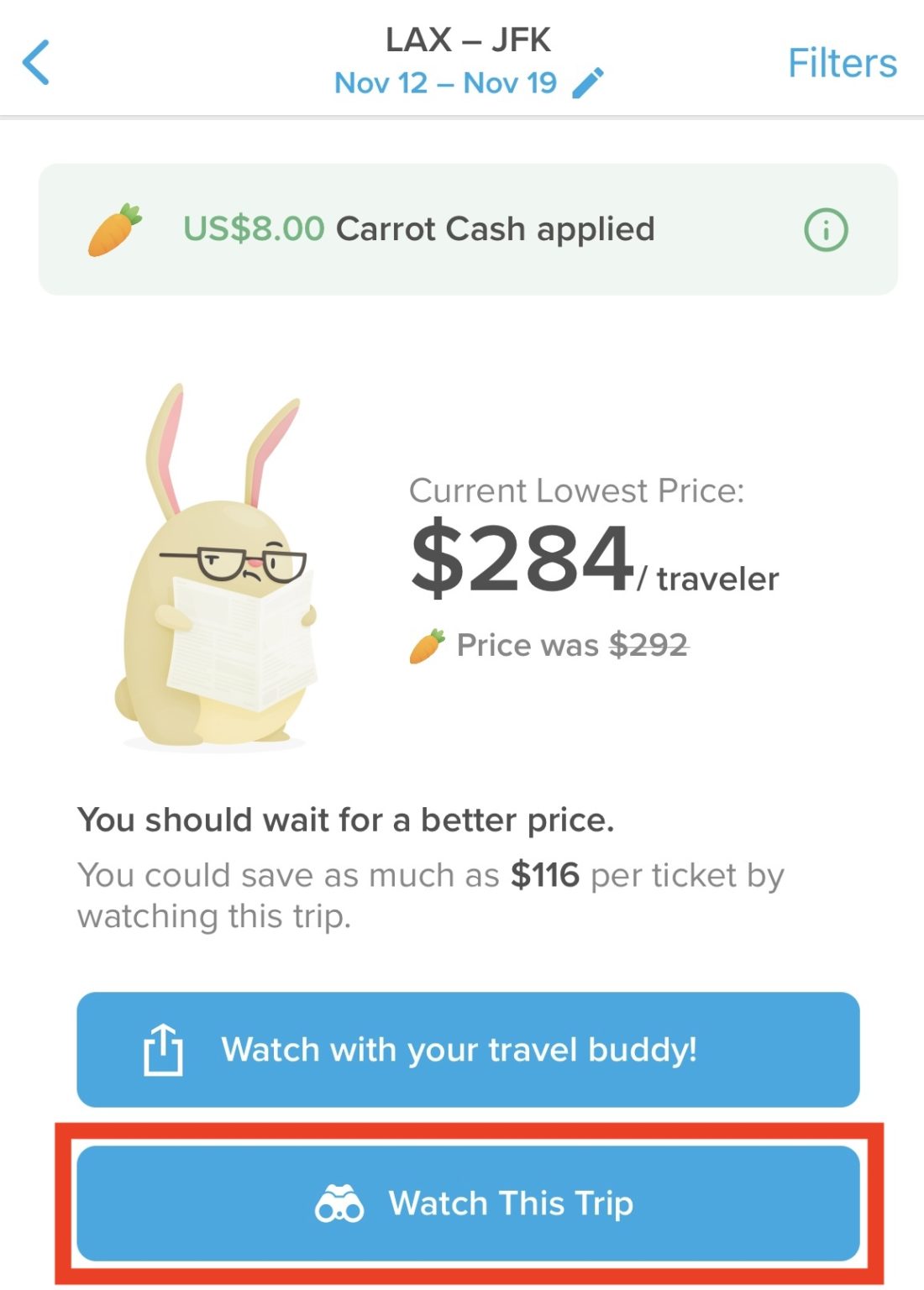Select the share icon on the travel buddy button
Viewport: 924px width, 1290px height.
tap(162, 1049)
